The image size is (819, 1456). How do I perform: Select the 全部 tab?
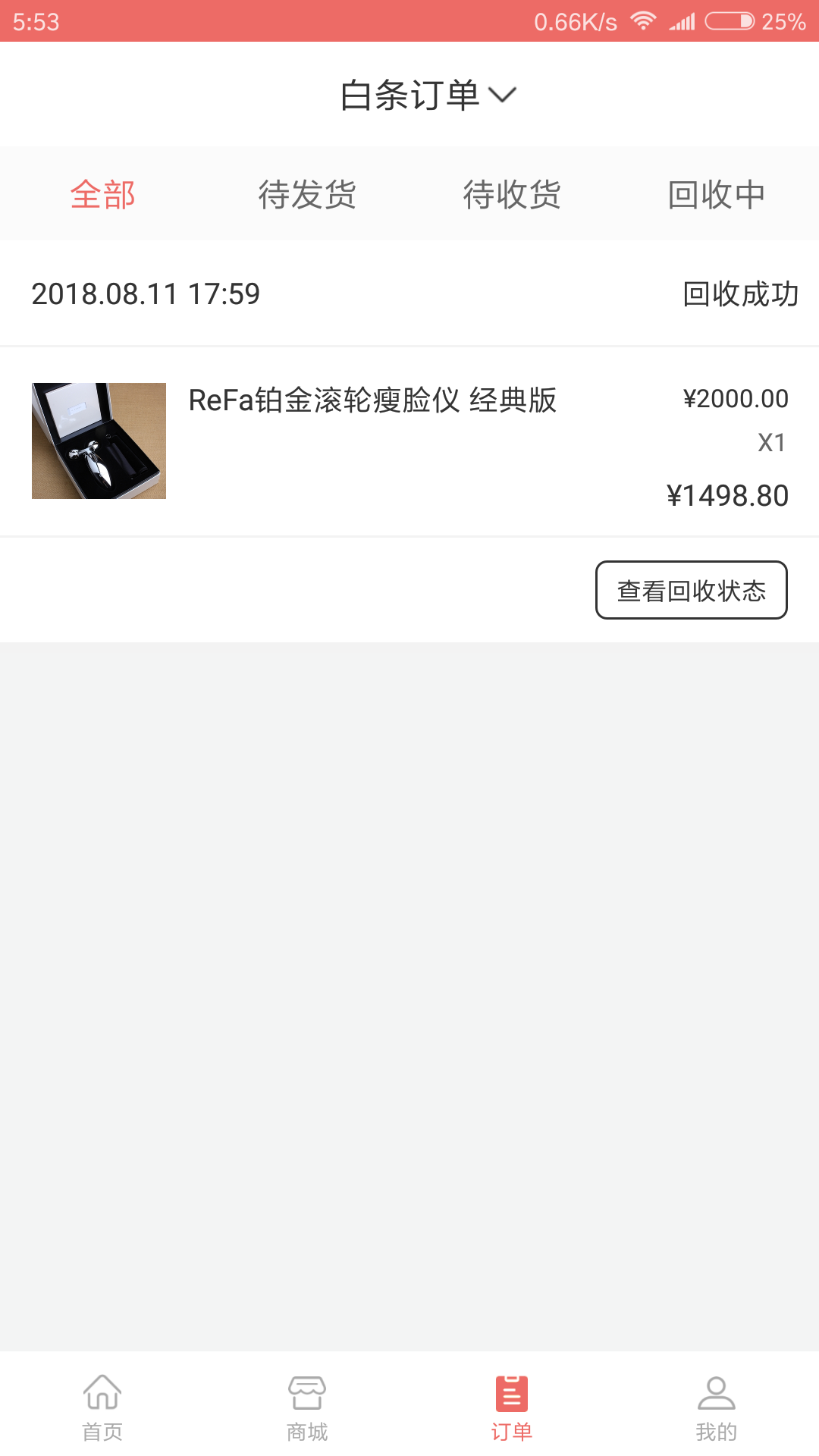point(102,195)
